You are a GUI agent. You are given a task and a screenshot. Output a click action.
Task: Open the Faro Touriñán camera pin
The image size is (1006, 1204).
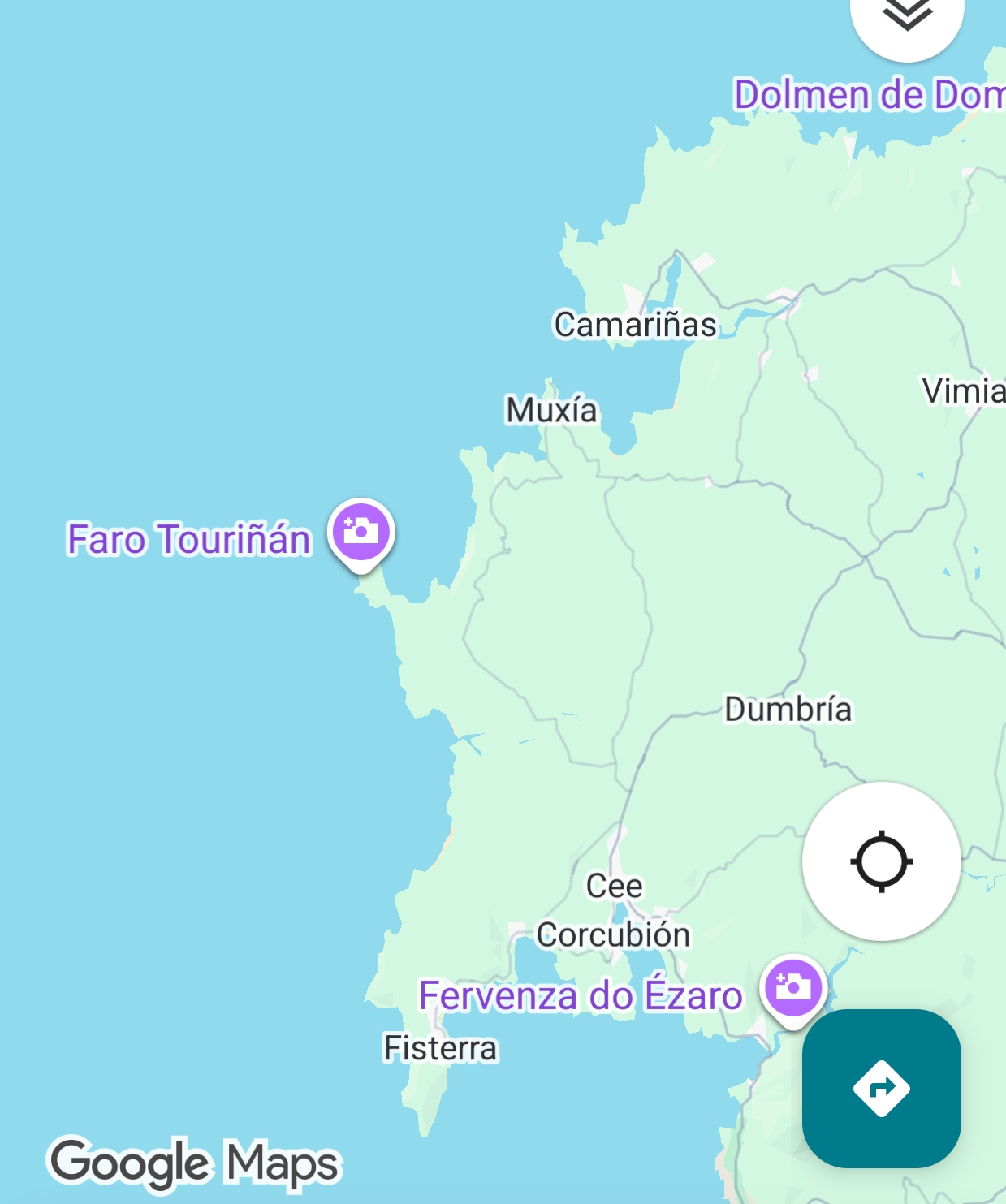click(361, 532)
